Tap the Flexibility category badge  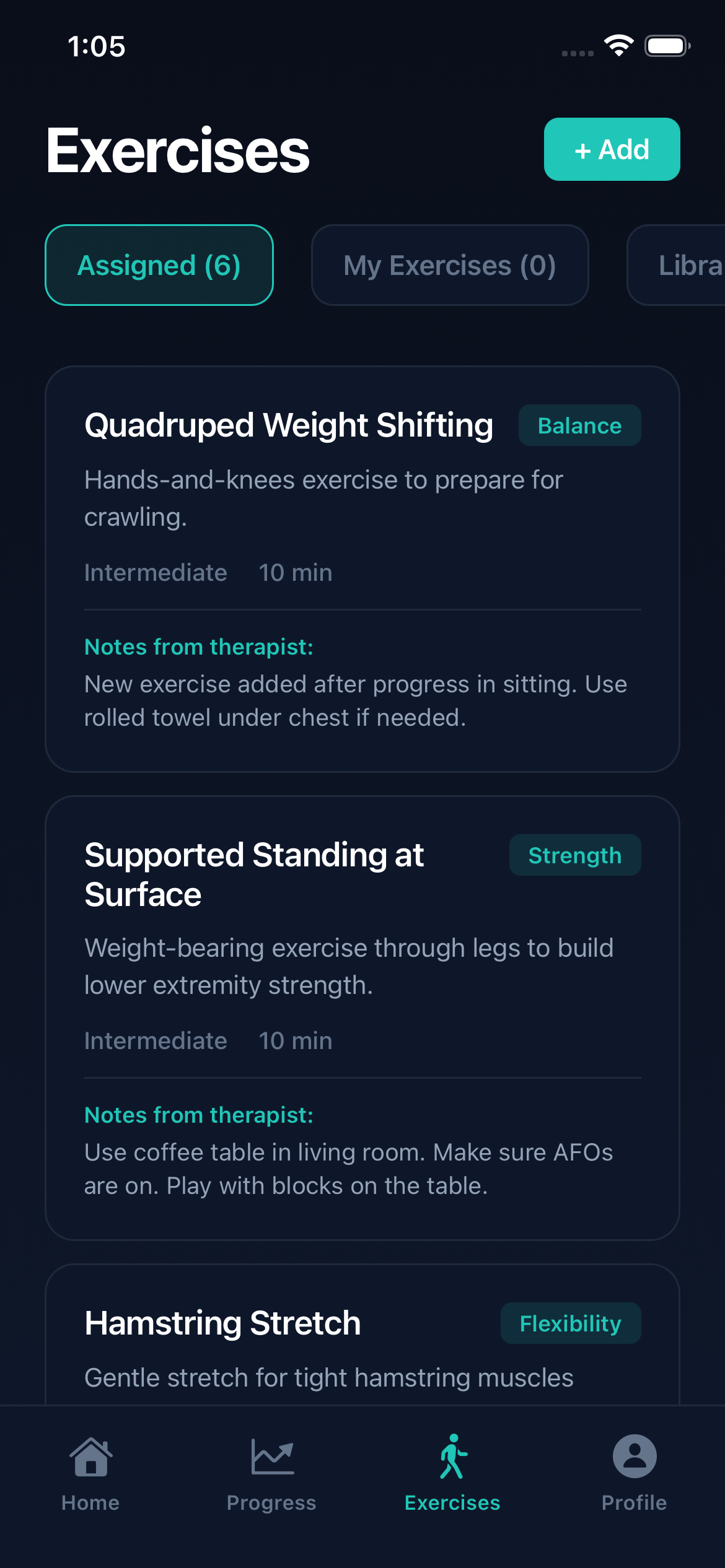570,1322
